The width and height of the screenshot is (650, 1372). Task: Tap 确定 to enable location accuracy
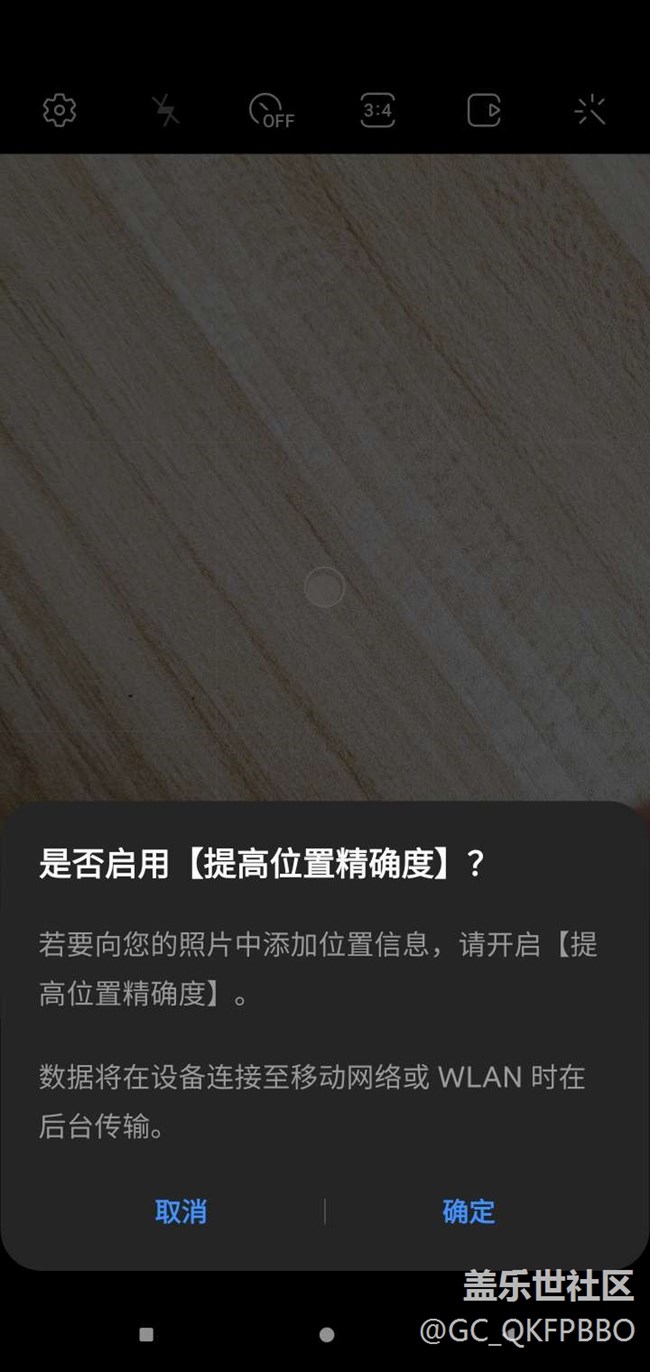pyautogui.click(x=468, y=1211)
